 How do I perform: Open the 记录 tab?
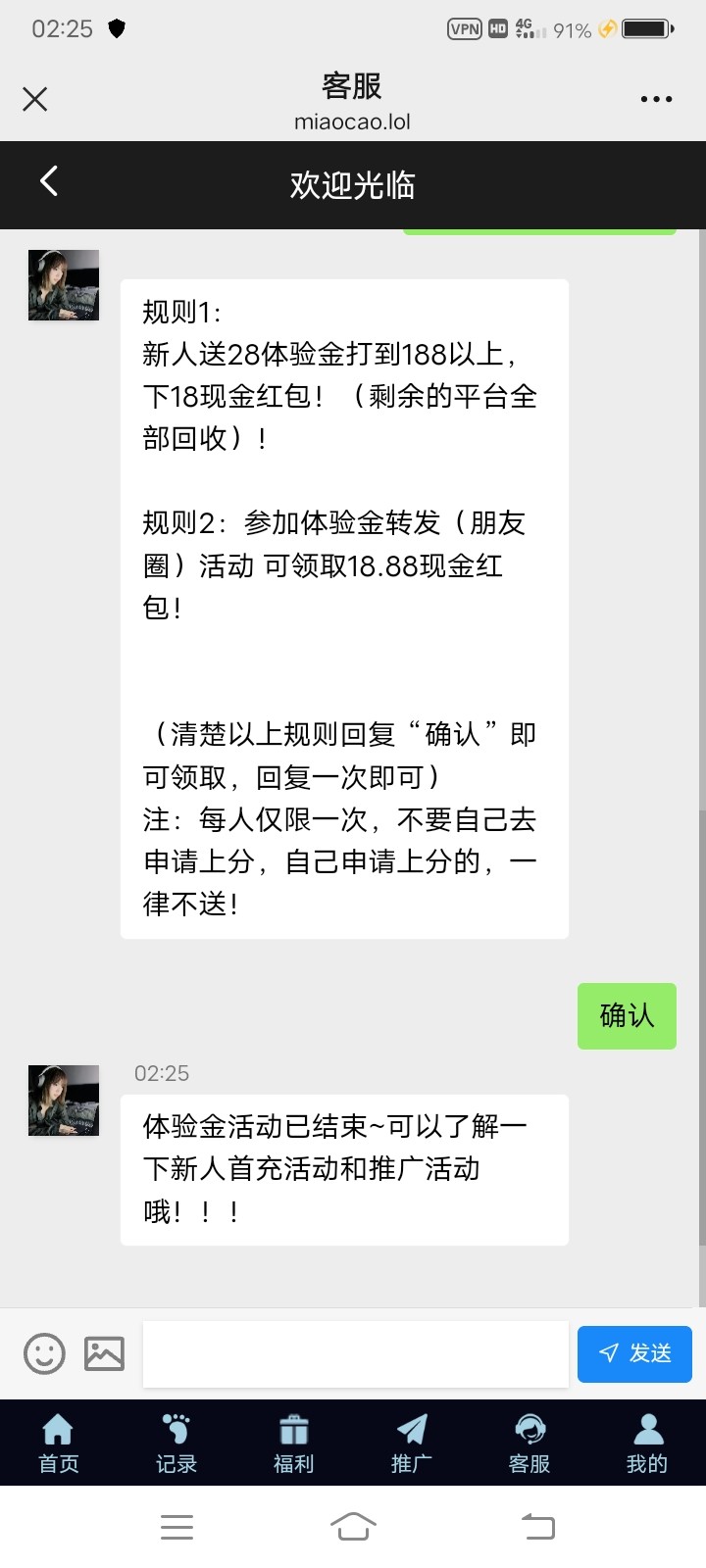pos(176,1443)
